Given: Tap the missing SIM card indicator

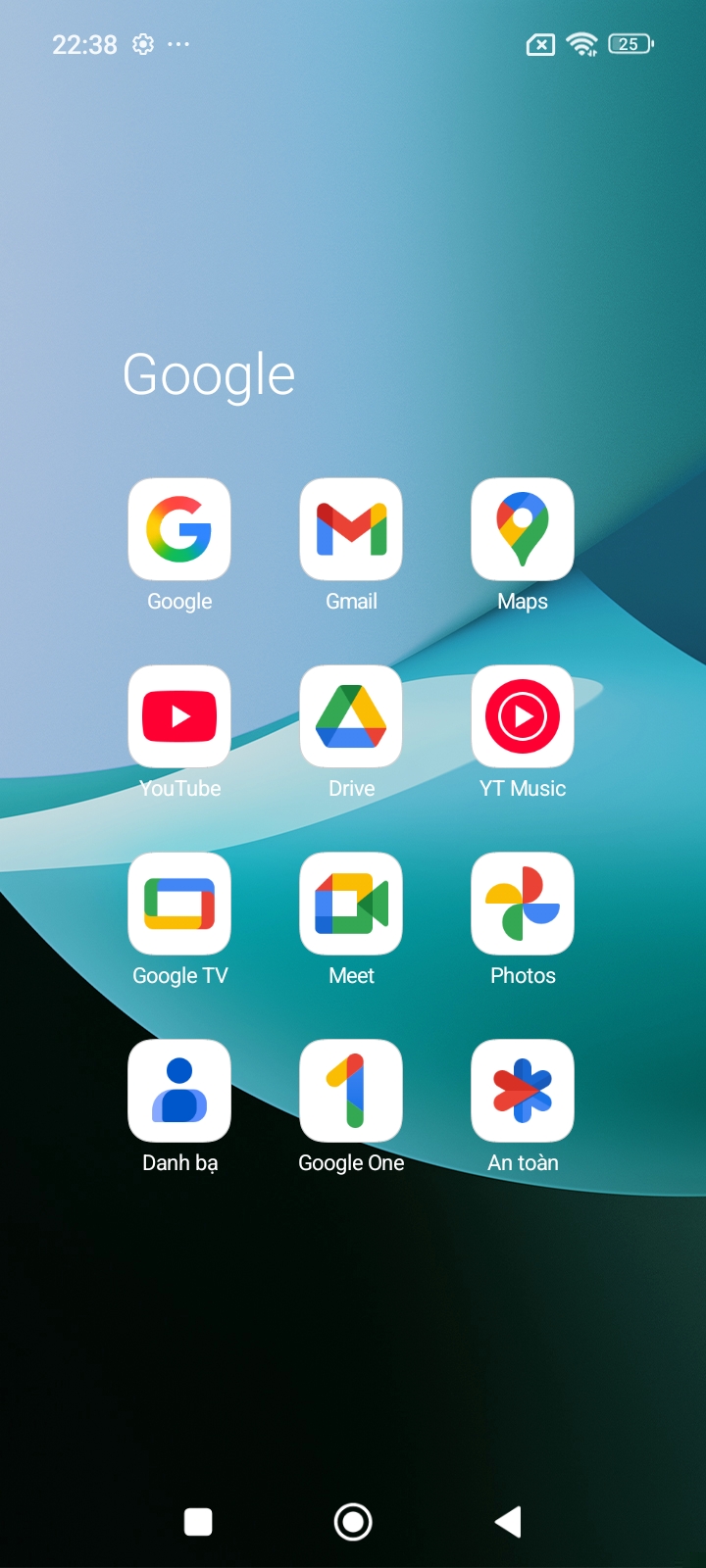Looking at the screenshot, I should tap(540, 44).
